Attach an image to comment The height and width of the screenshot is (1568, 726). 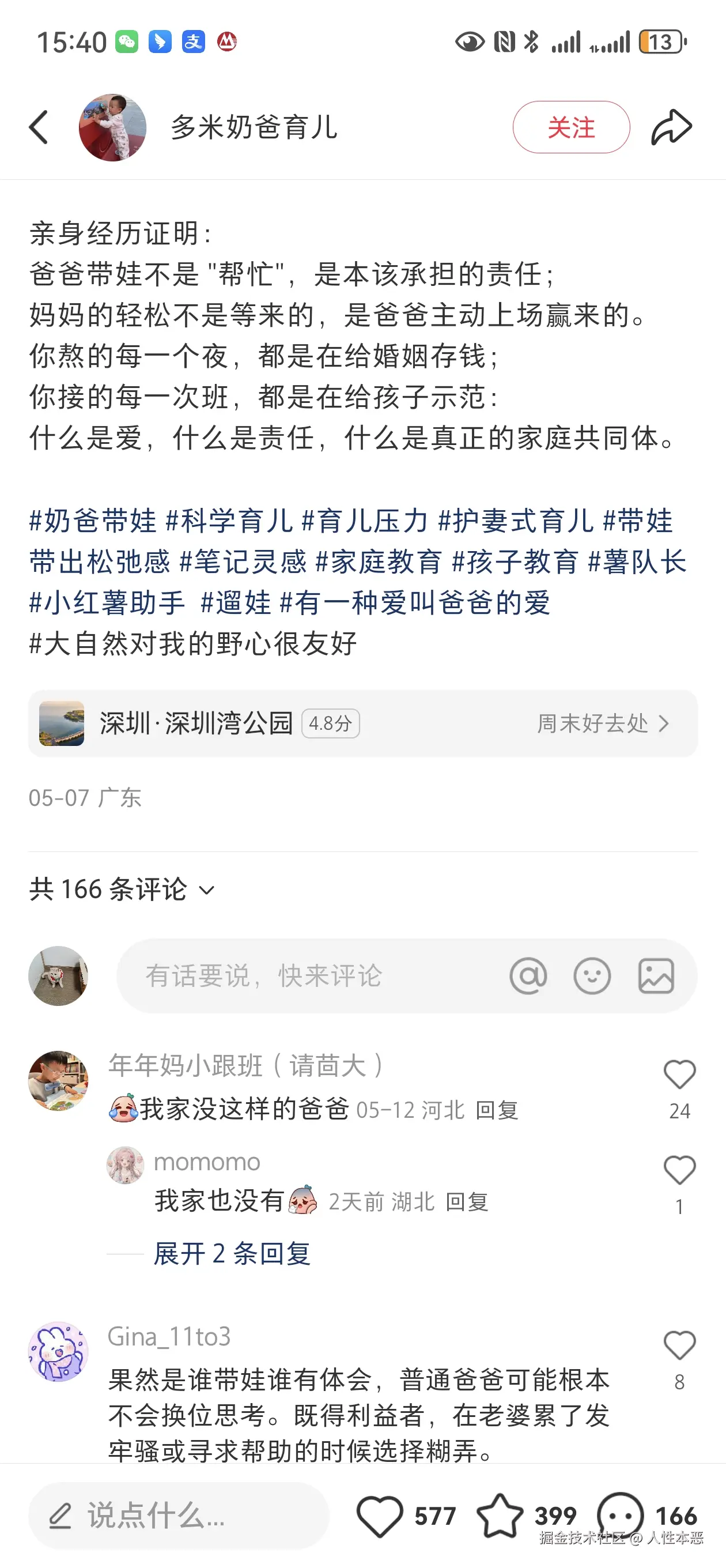coord(655,976)
